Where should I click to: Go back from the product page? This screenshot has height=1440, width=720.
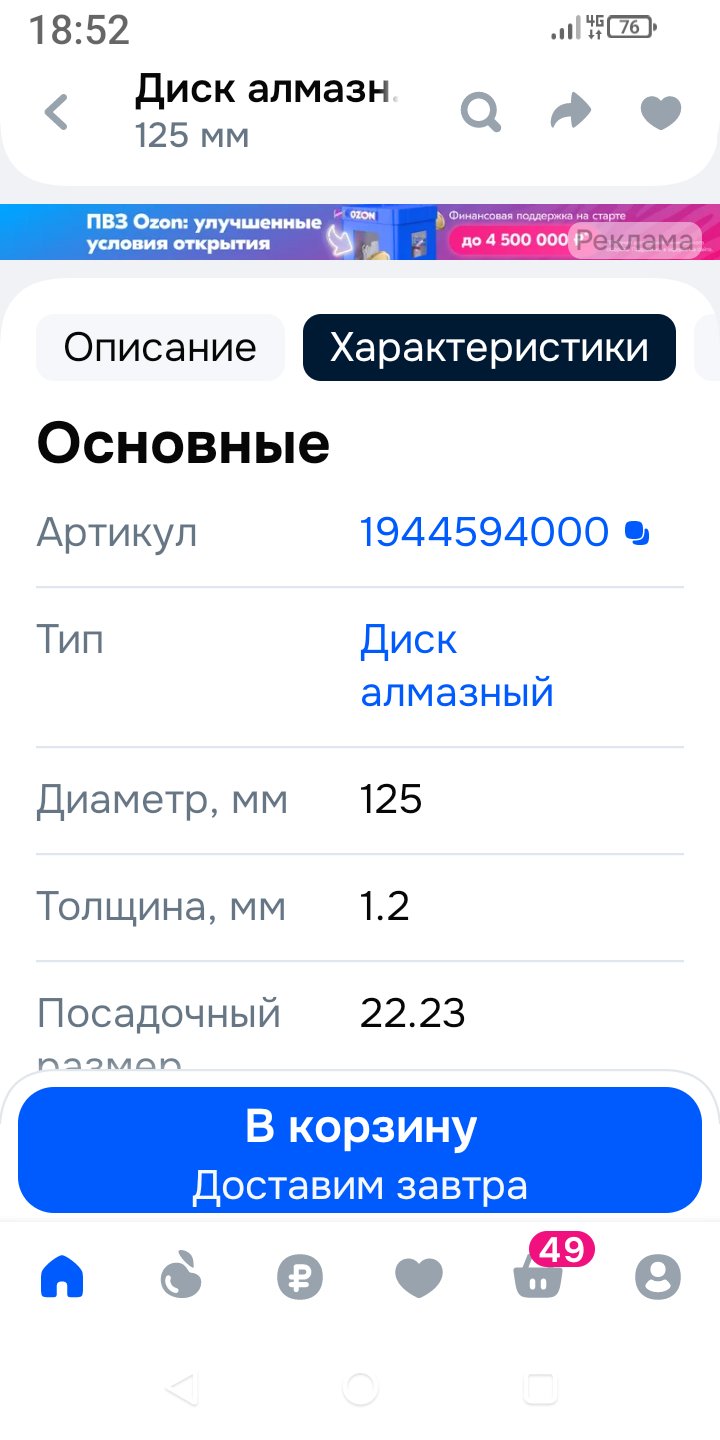[x=57, y=112]
